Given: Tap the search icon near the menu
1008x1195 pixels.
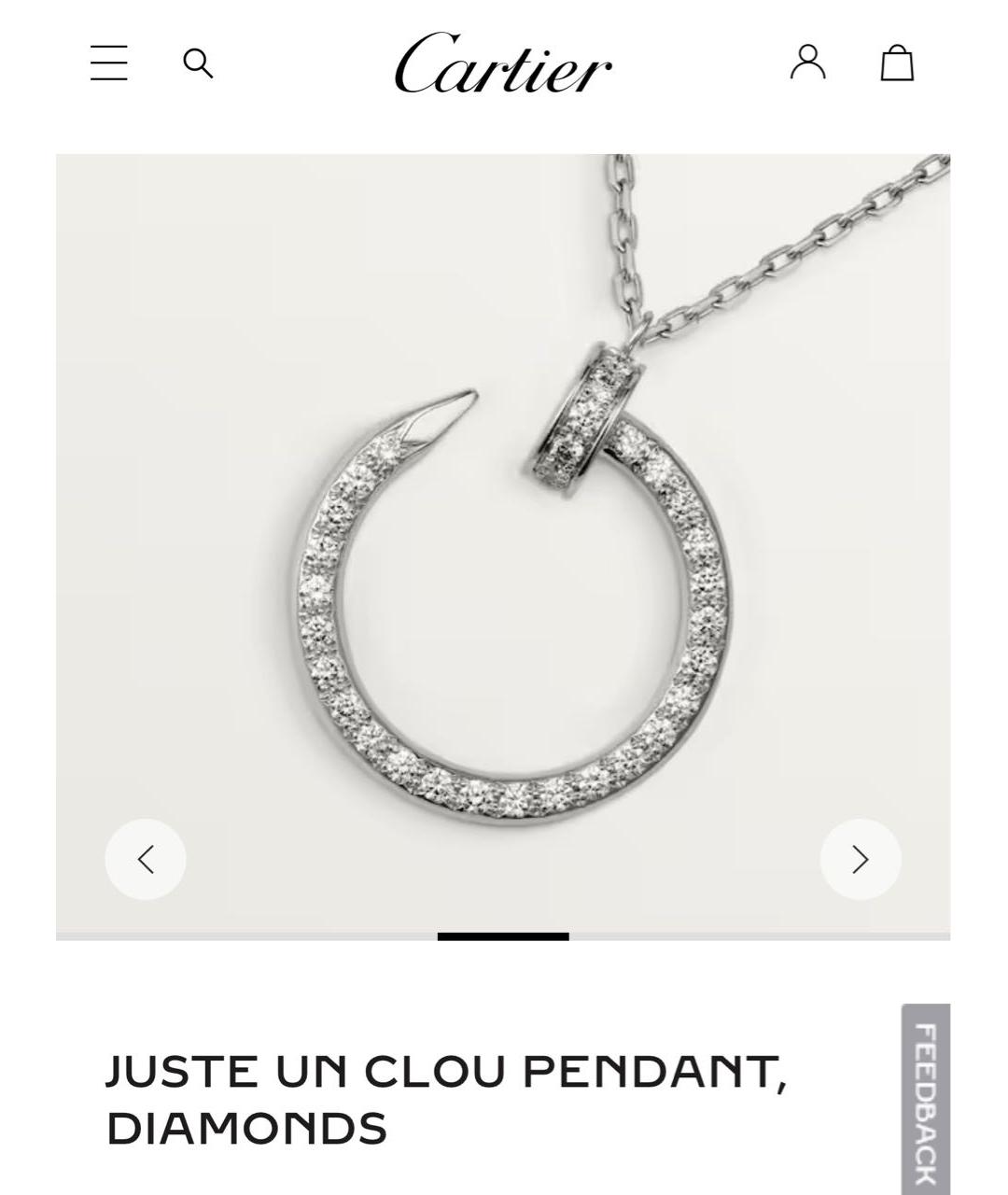Looking at the screenshot, I should click(x=197, y=65).
